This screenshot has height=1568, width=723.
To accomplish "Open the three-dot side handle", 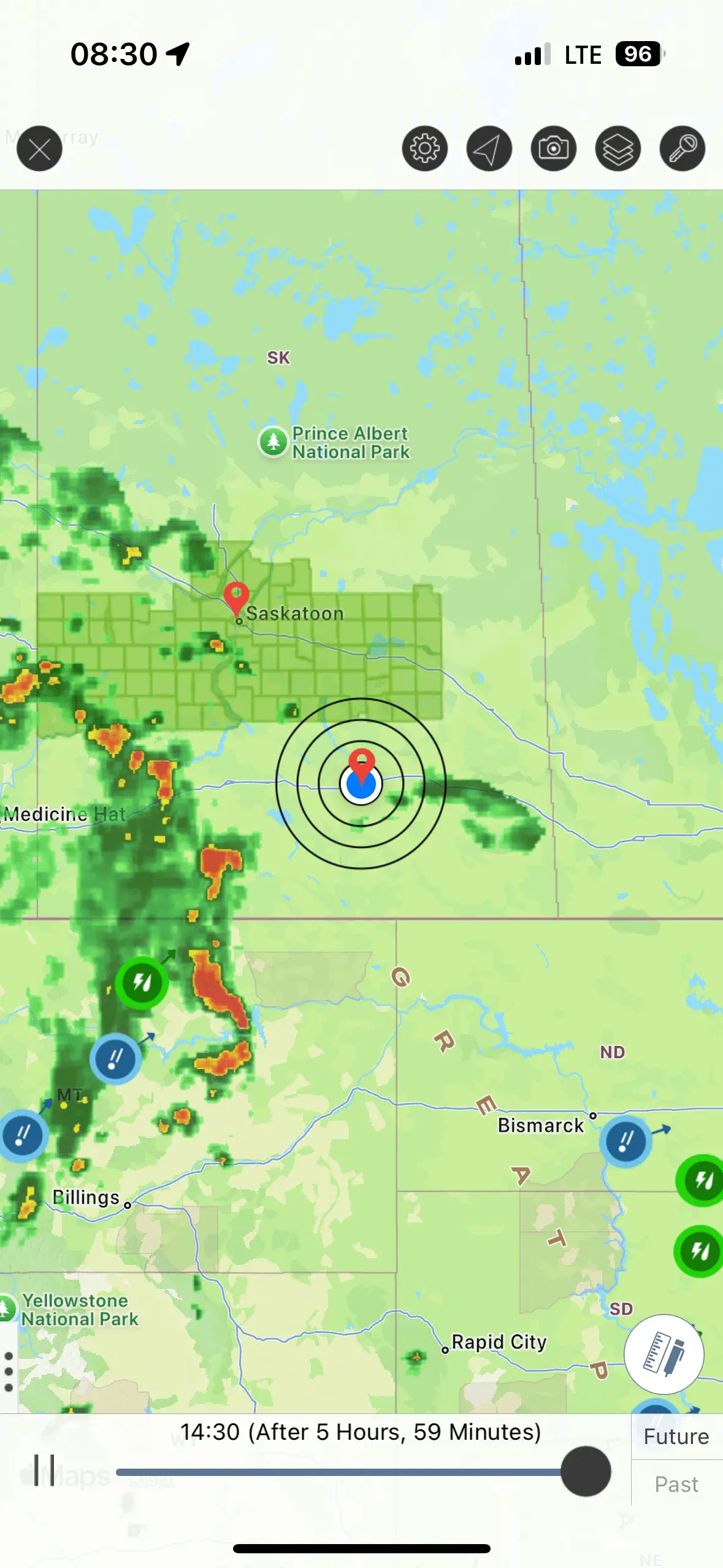I will pyautogui.click(x=9, y=1372).
